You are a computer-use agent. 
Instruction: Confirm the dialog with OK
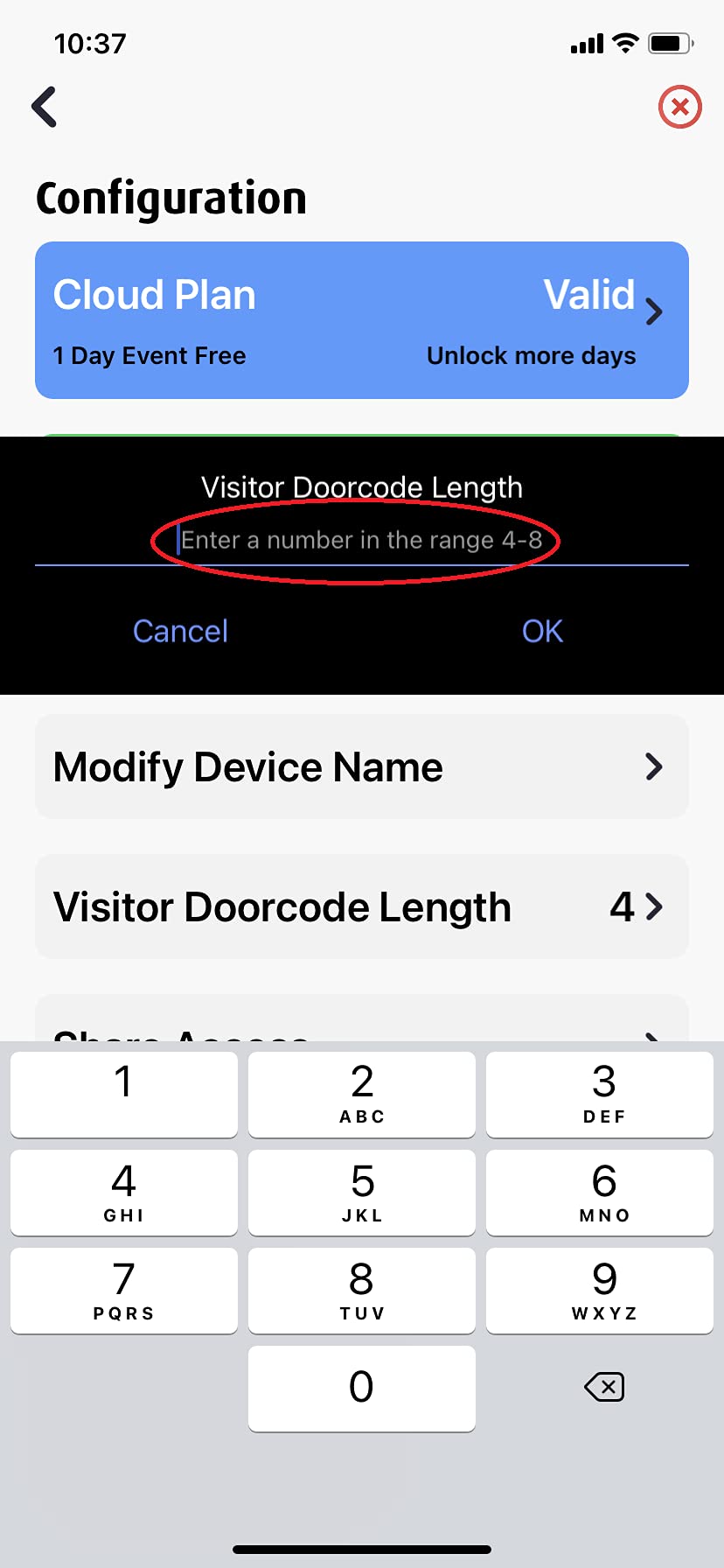[x=542, y=631]
